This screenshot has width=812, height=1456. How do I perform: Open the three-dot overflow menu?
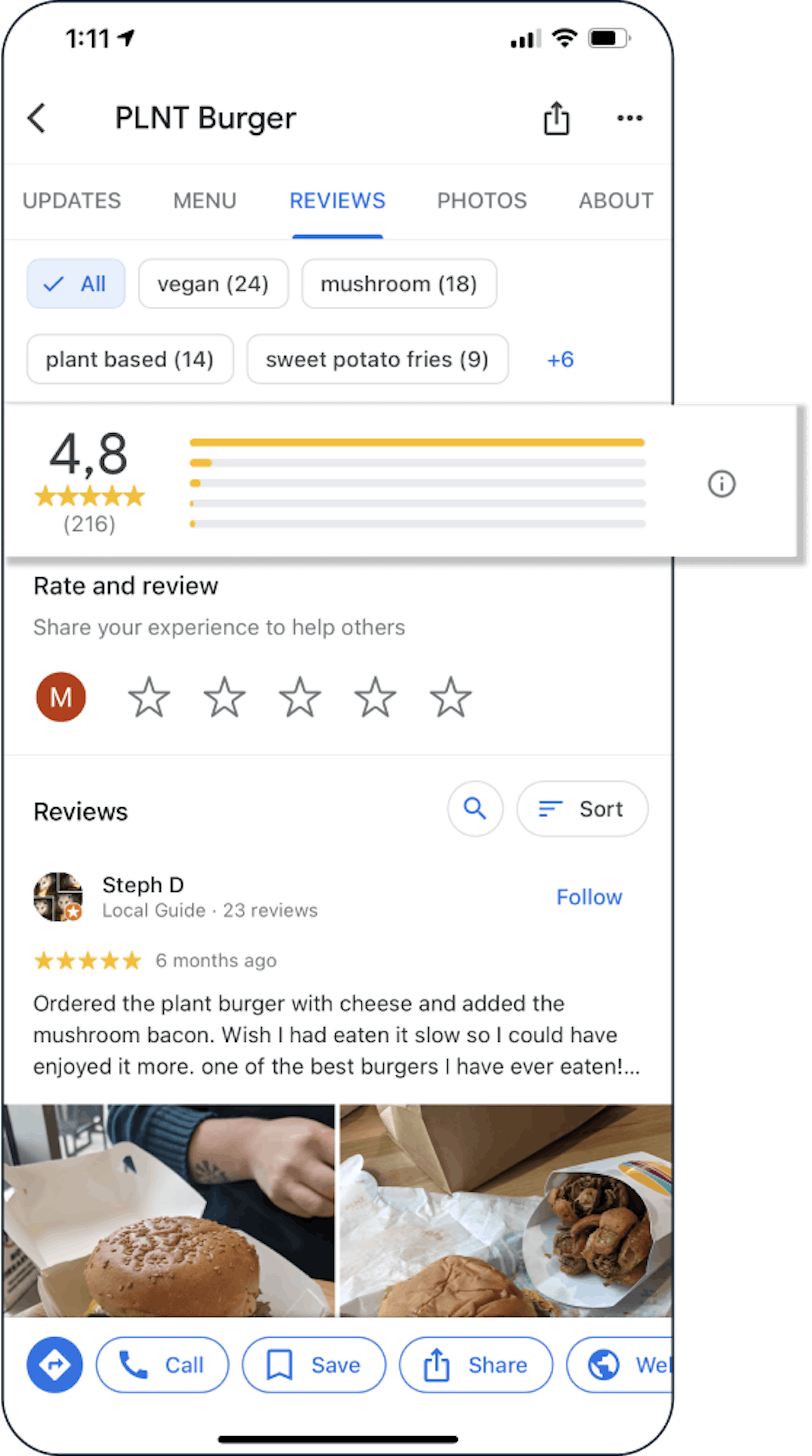630,118
